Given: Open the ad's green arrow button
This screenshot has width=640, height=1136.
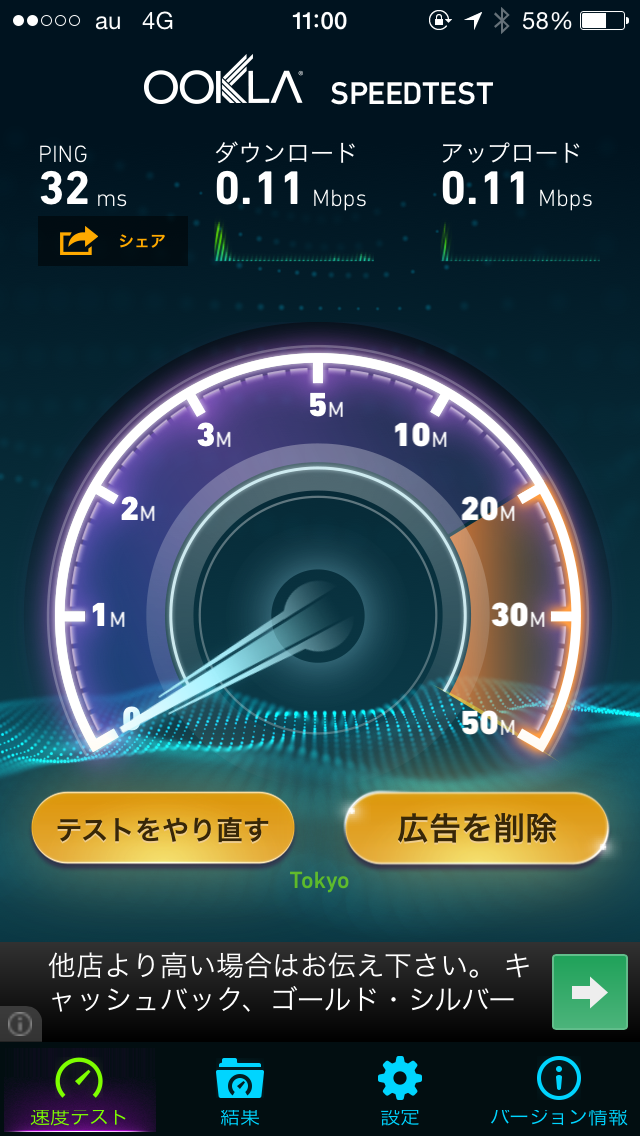Looking at the screenshot, I should pos(589,992).
